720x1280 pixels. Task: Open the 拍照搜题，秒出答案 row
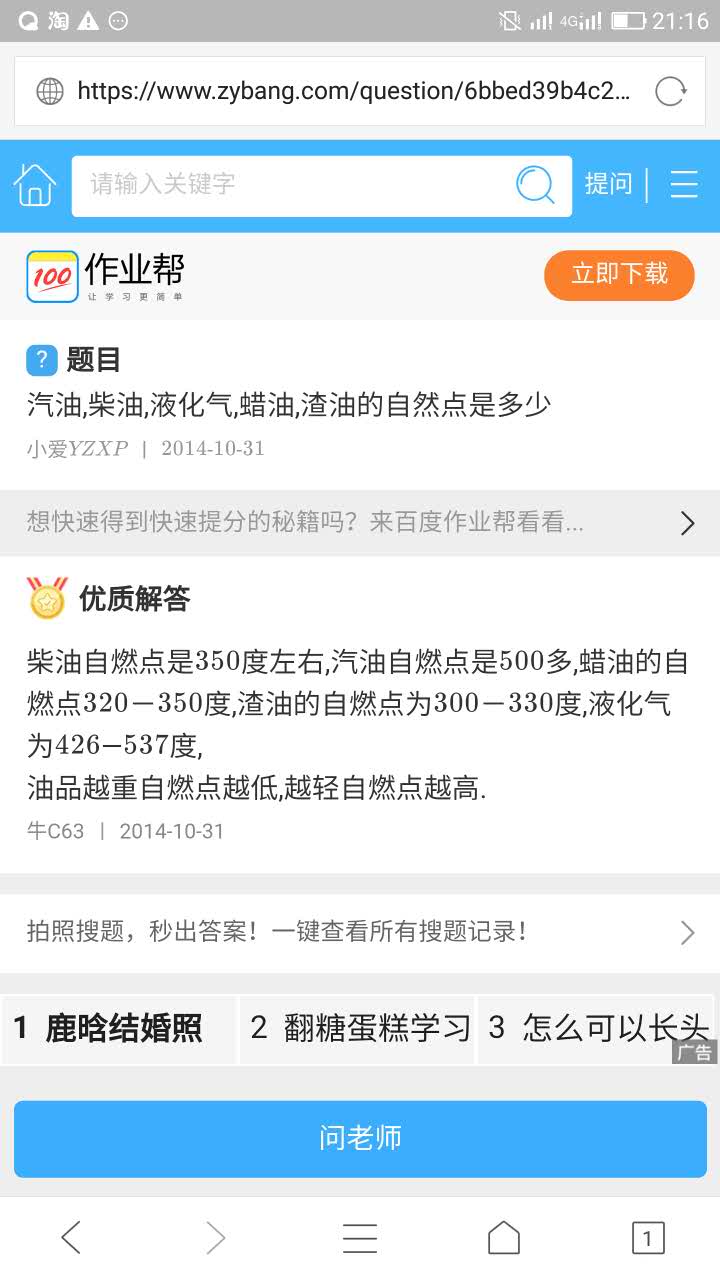360,933
